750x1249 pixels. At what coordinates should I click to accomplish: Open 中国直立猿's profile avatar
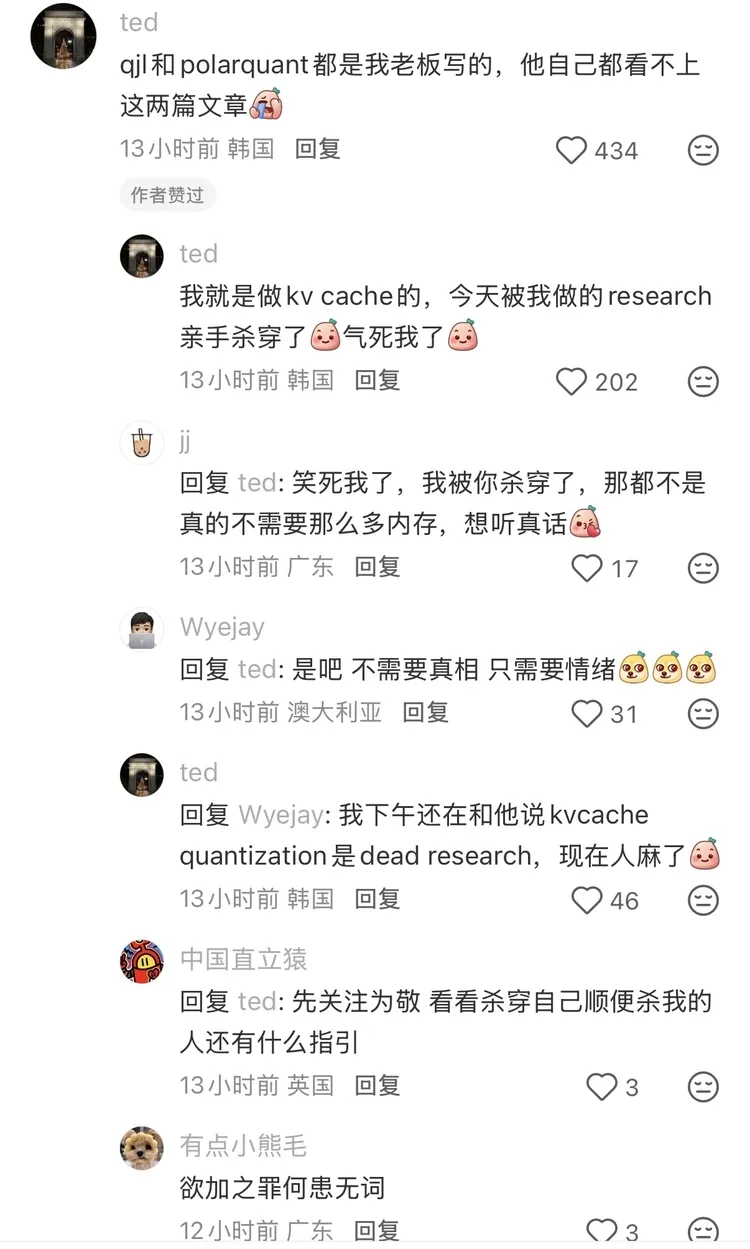coord(141,961)
